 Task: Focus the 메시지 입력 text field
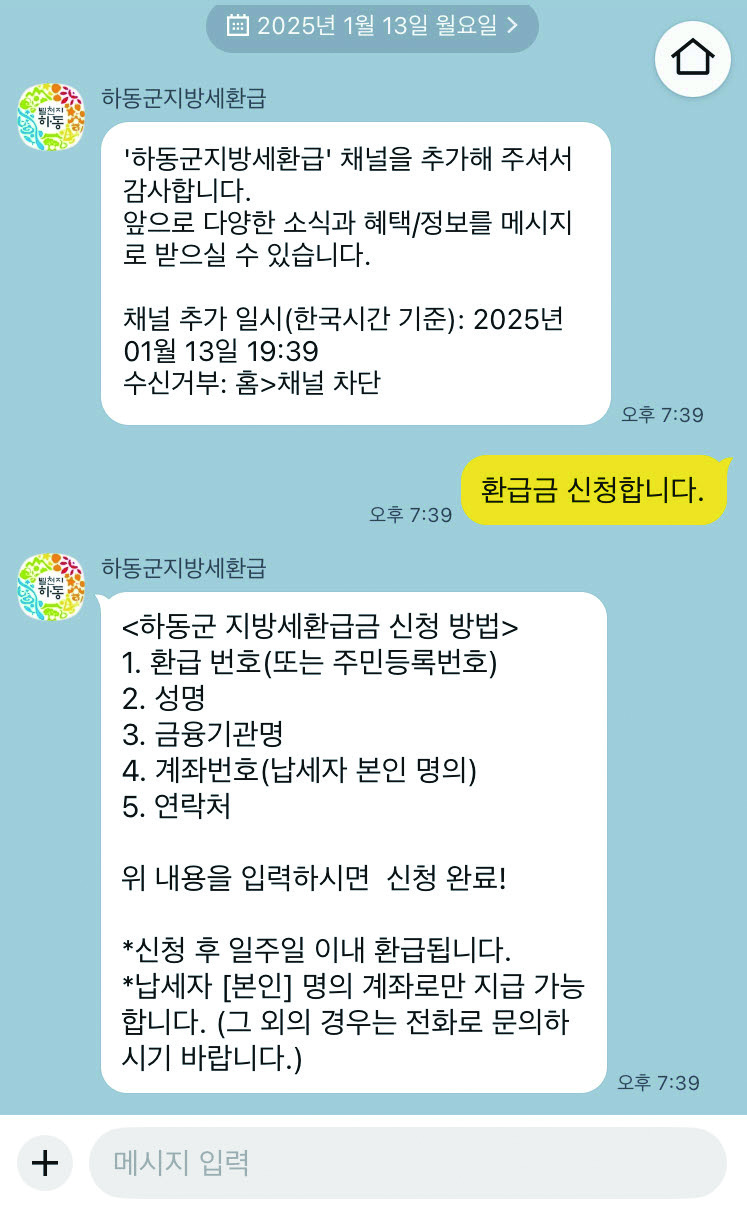[407, 1163]
